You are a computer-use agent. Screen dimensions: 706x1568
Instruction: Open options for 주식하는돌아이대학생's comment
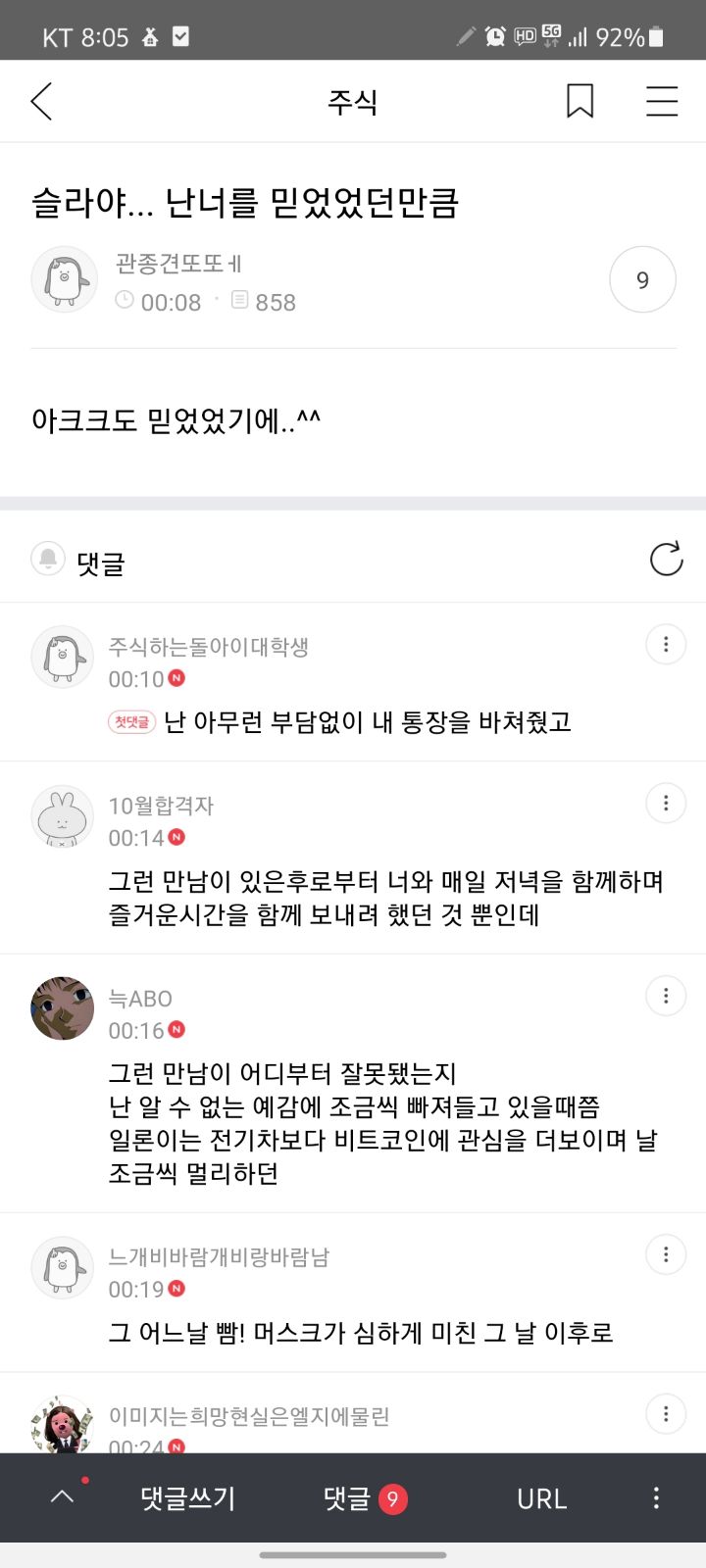pos(666,645)
